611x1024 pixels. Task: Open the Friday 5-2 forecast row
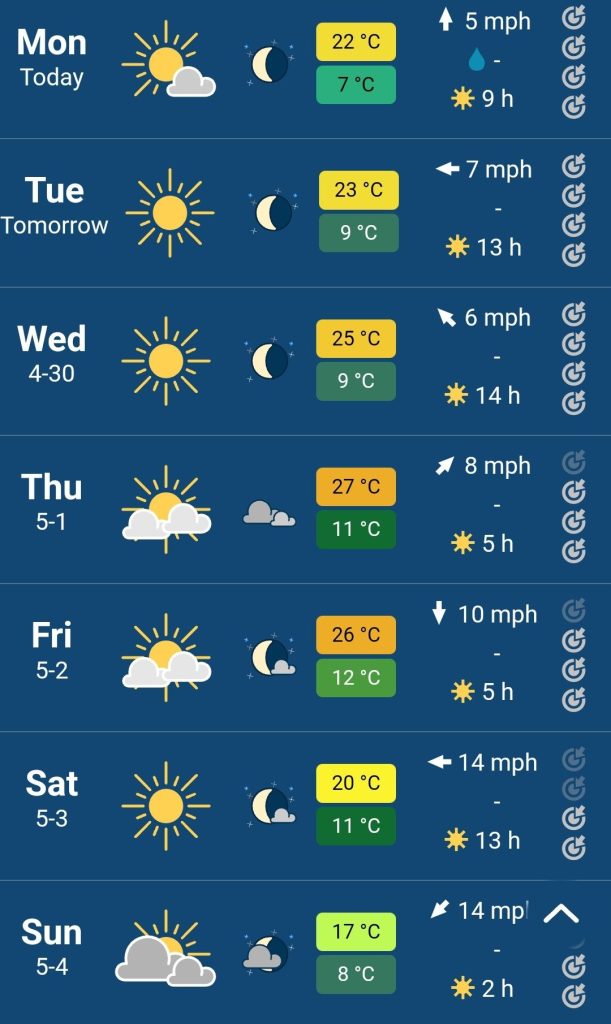[306, 658]
